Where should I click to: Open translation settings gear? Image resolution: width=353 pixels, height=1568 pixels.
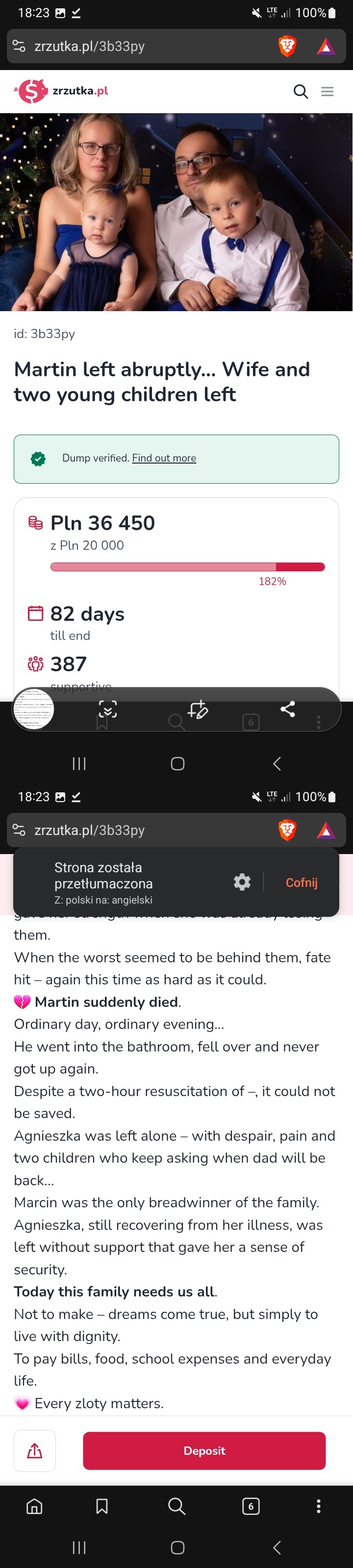coord(242,882)
